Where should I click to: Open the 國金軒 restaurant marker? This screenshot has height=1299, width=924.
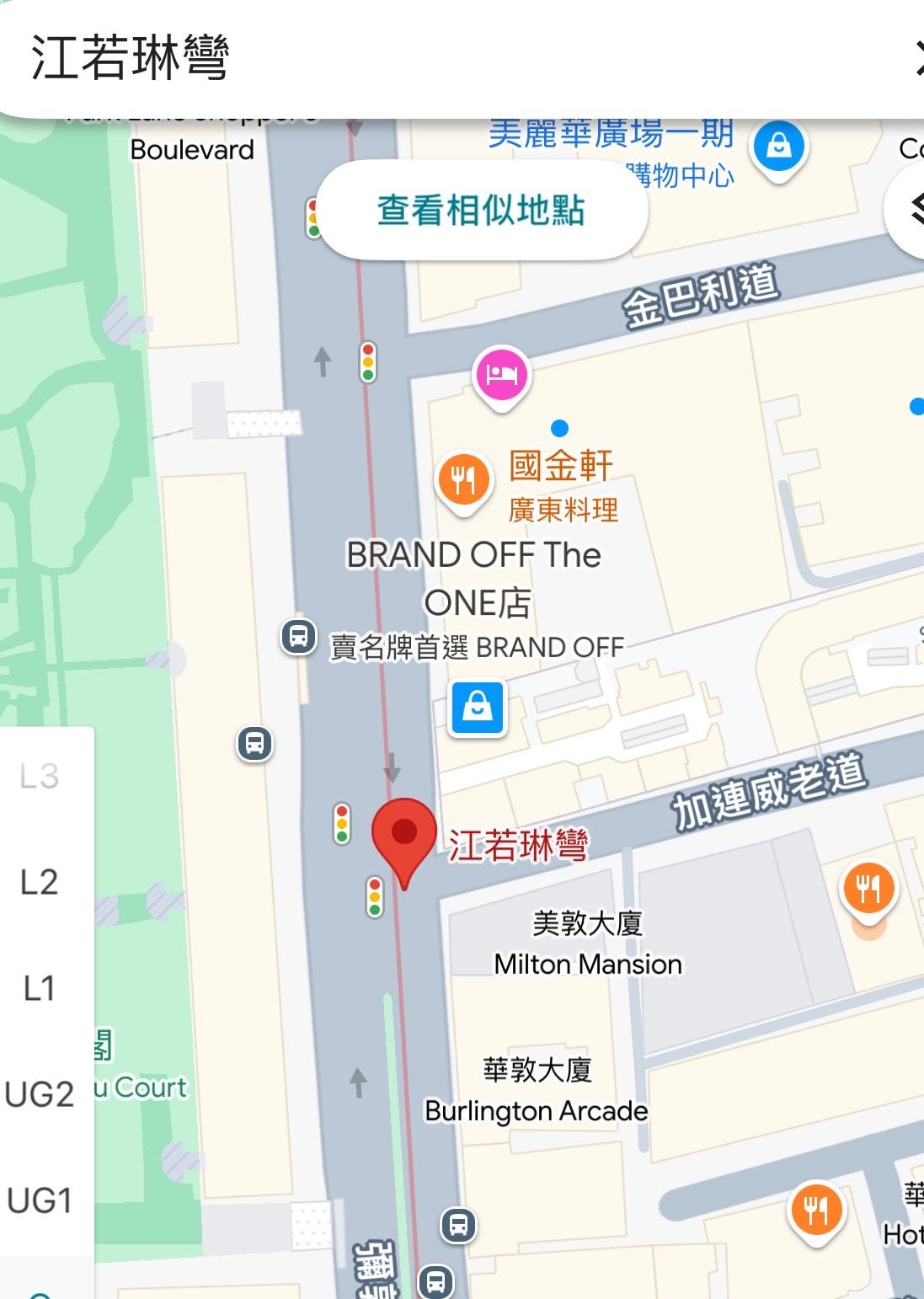463,481
